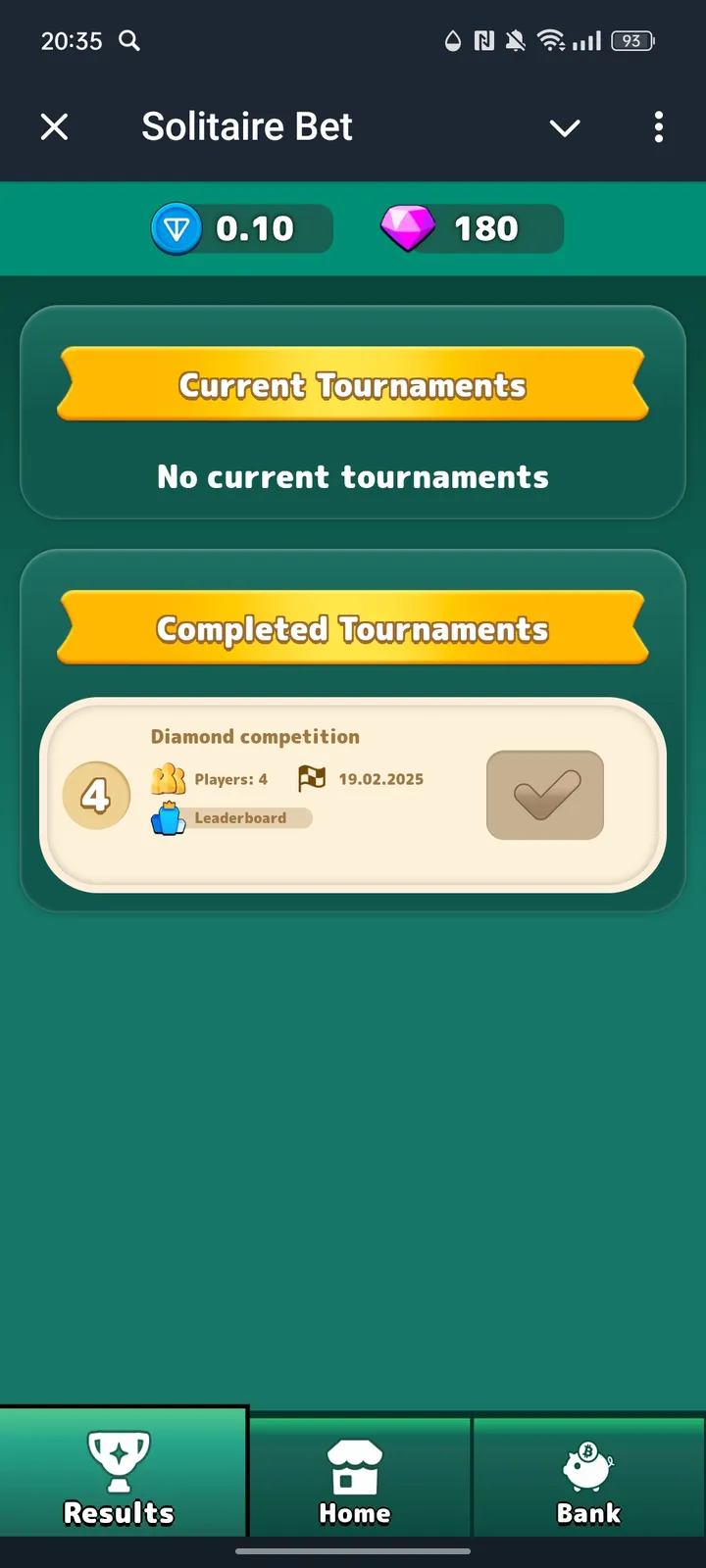Tap the TON coin icon beside 0.10
The height and width of the screenshot is (1568, 706).
pos(176,228)
